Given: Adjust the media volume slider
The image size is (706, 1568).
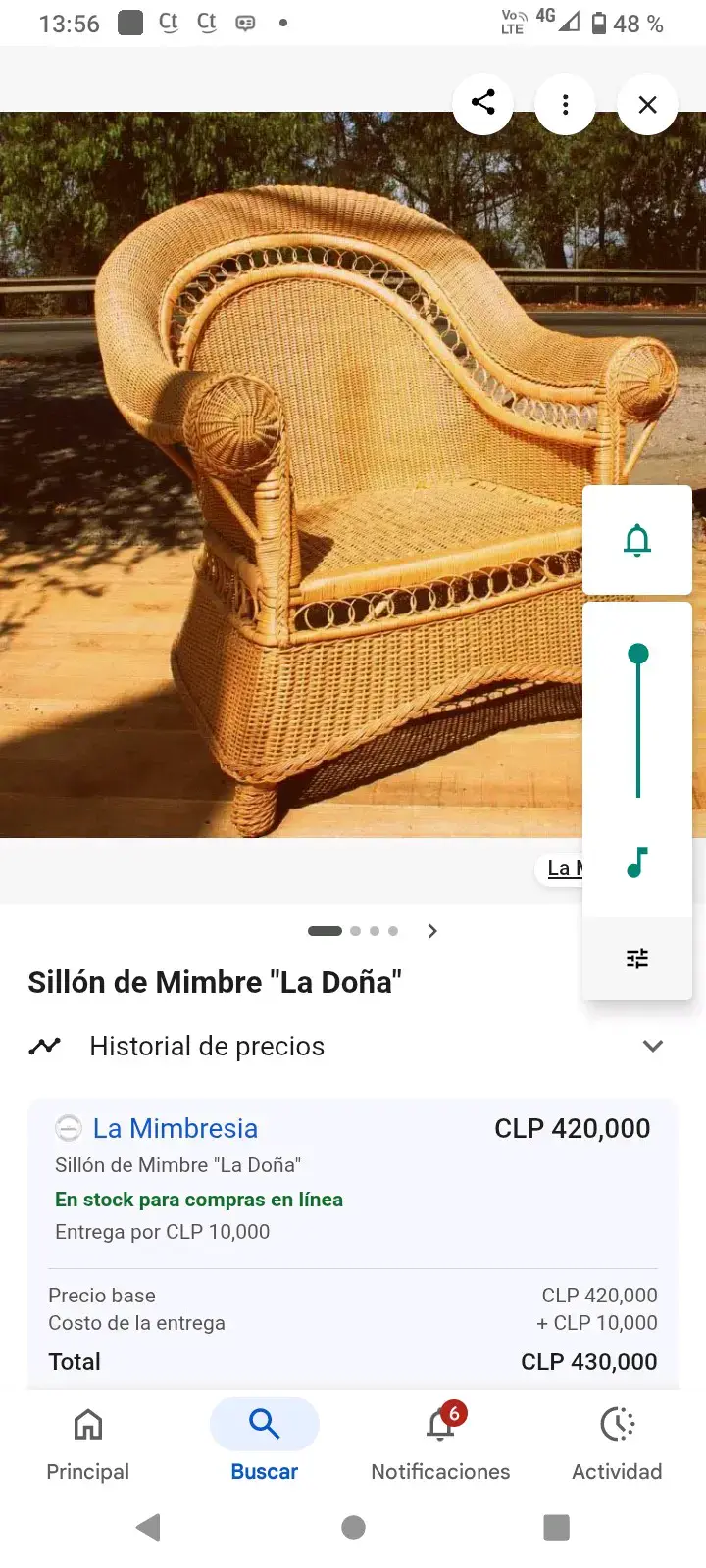Looking at the screenshot, I should point(638,723).
